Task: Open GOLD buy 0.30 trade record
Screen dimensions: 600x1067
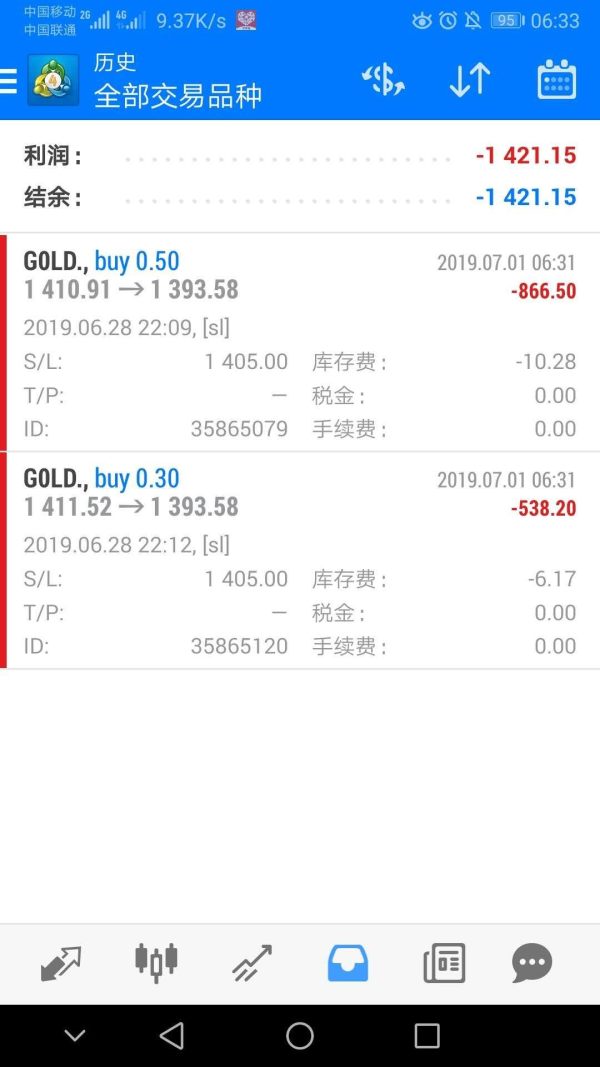Action: tap(300, 560)
